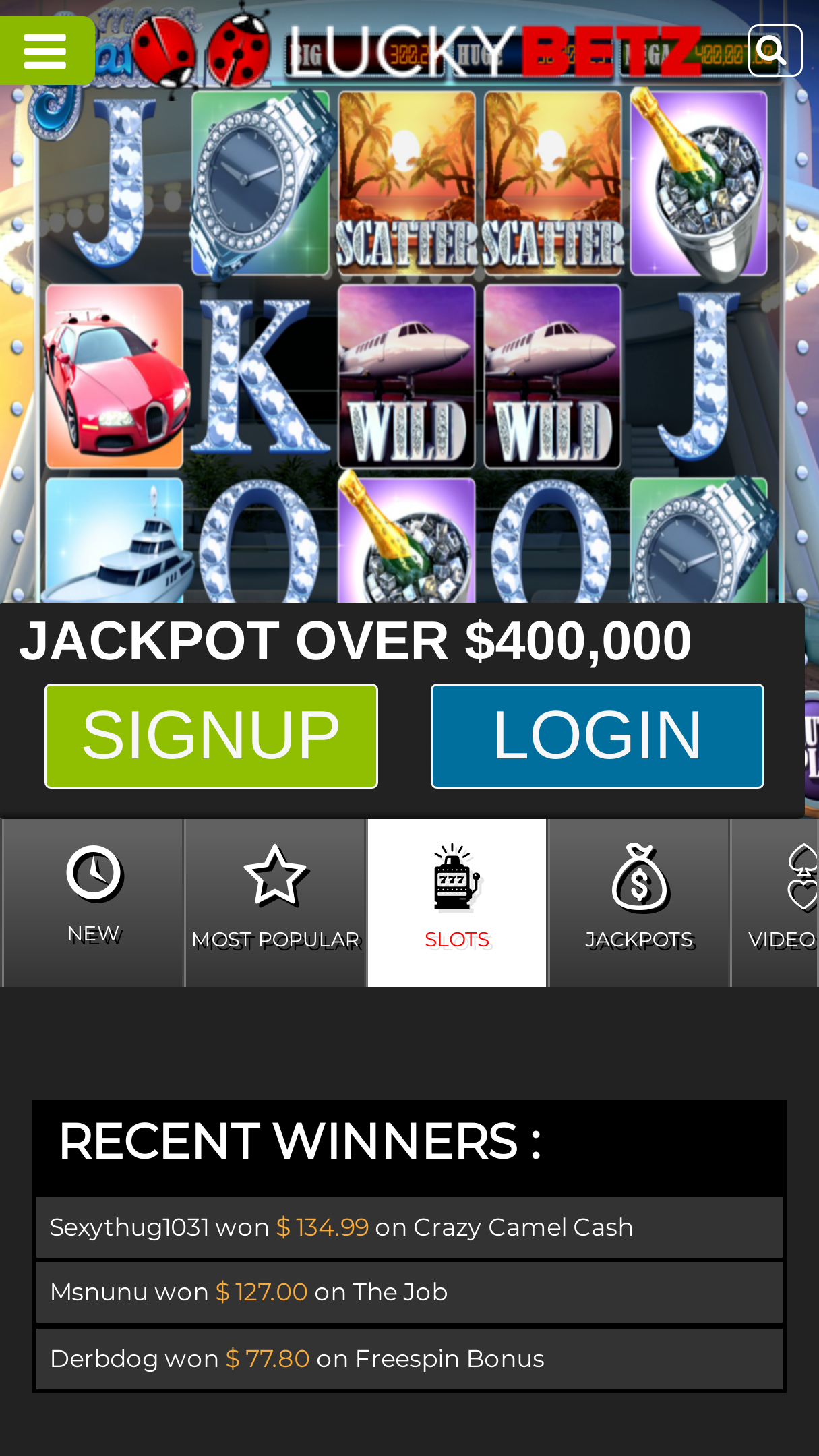Select the SLOTS tab
The image size is (819, 1456).
457,903
